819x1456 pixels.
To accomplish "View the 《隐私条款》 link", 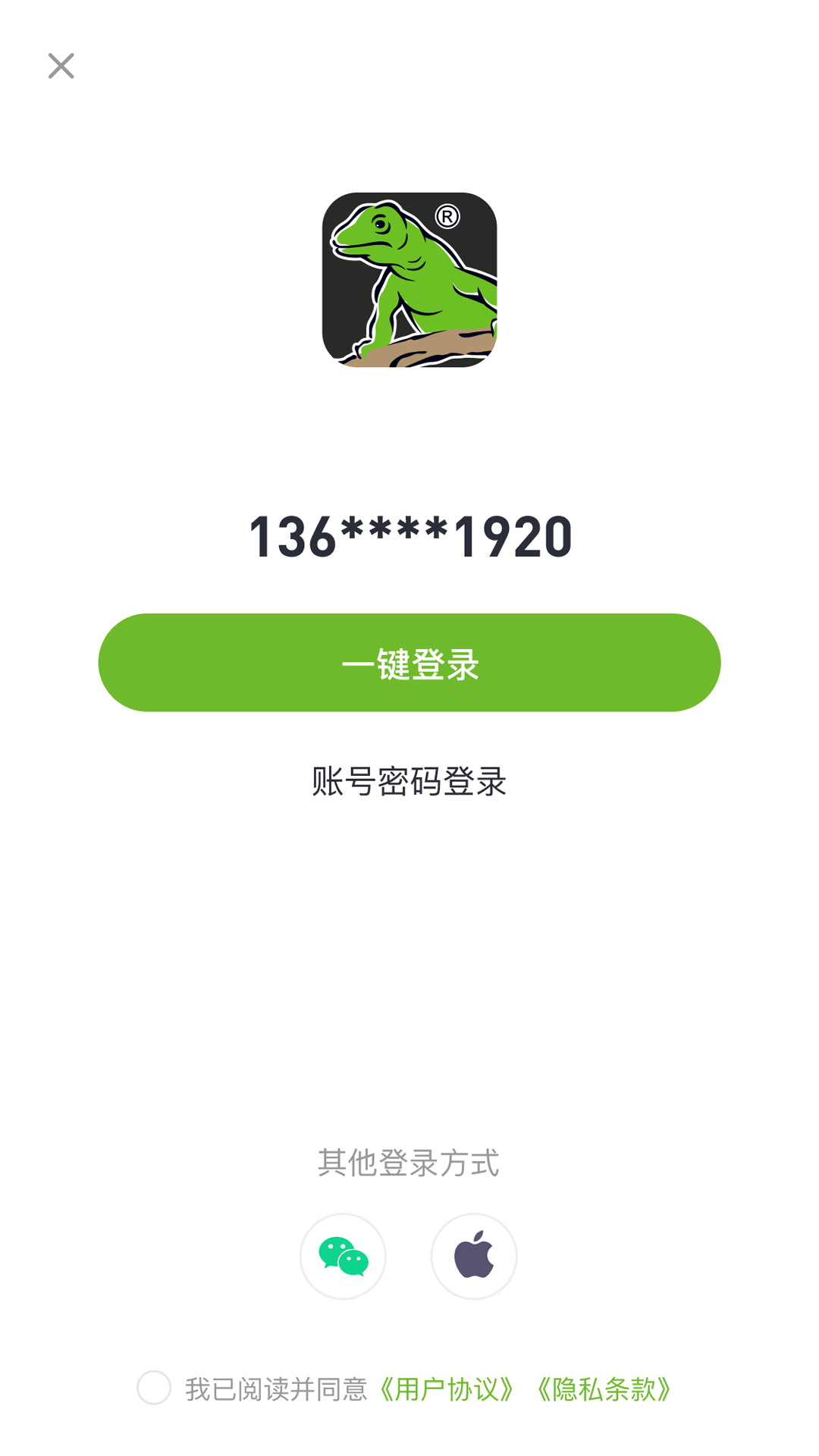I will pos(604,1389).
